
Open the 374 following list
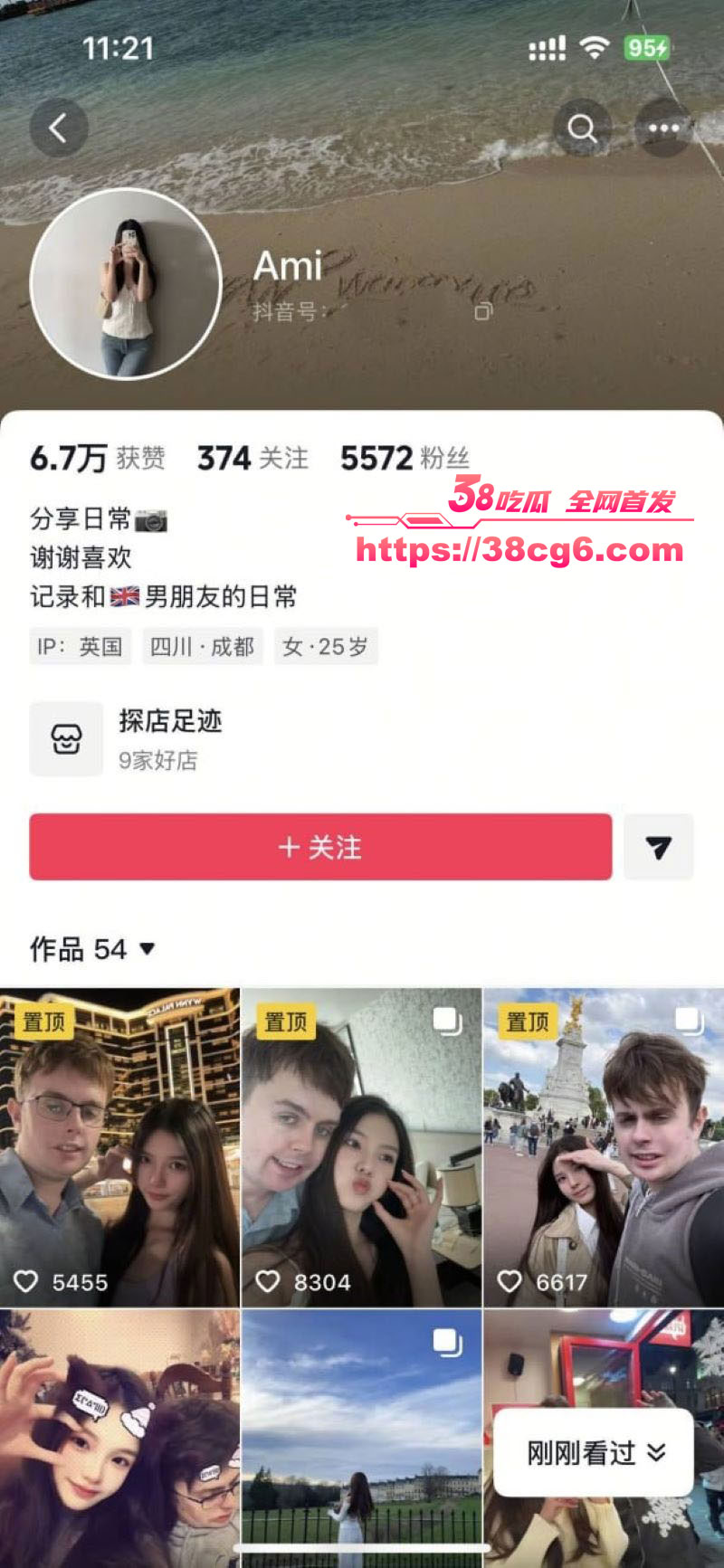(x=252, y=458)
